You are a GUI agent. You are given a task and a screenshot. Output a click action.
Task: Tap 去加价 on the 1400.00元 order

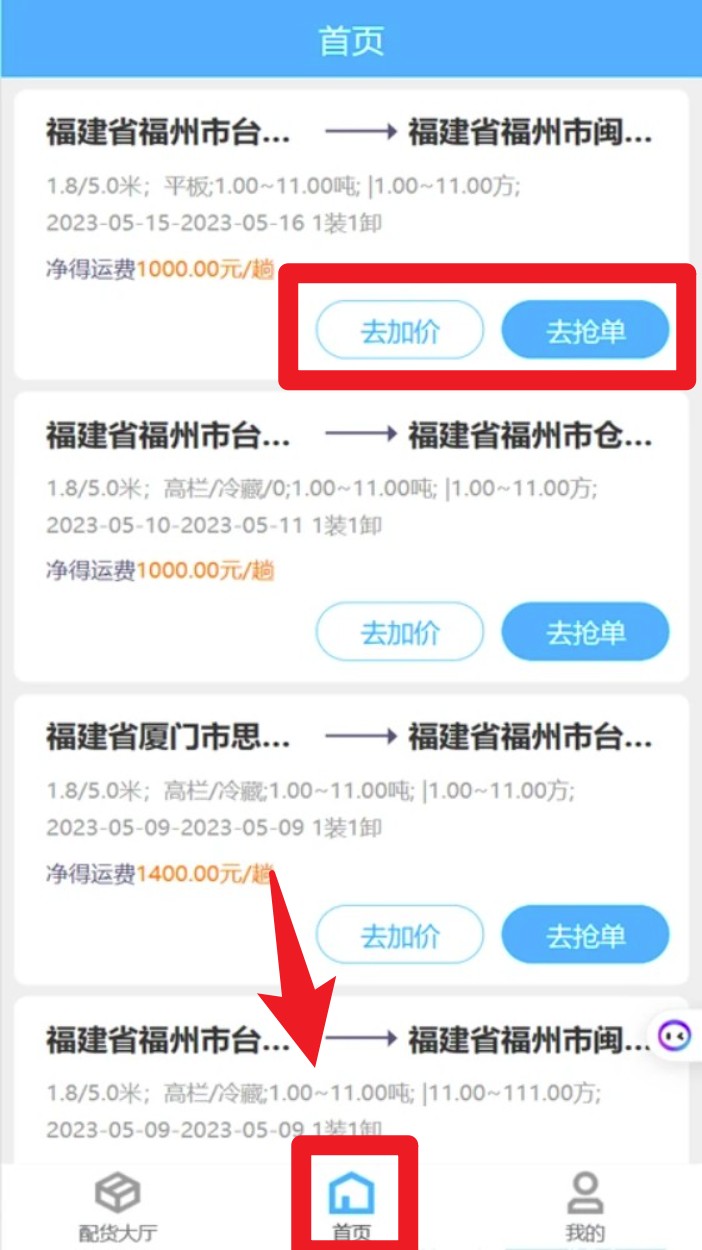click(x=400, y=935)
